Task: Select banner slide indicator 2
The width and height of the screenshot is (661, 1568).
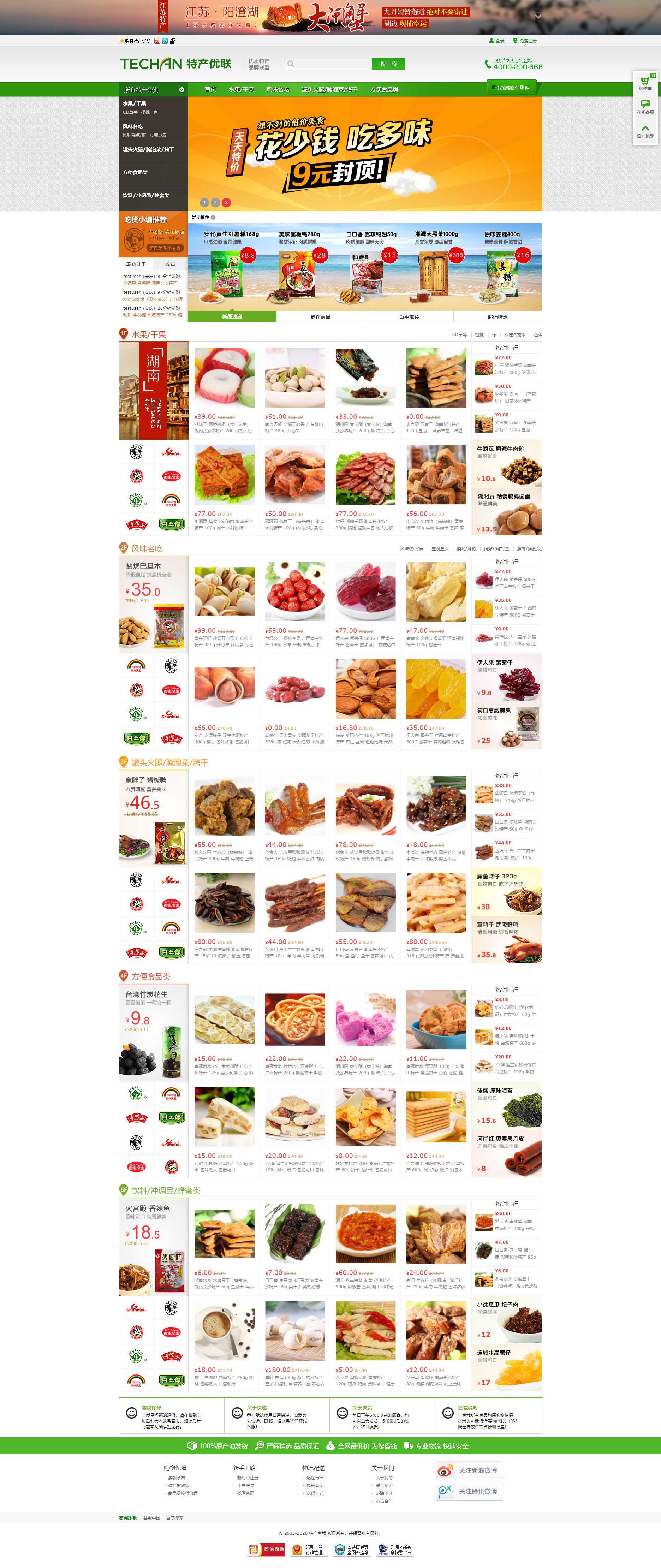Action: [x=215, y=202]
